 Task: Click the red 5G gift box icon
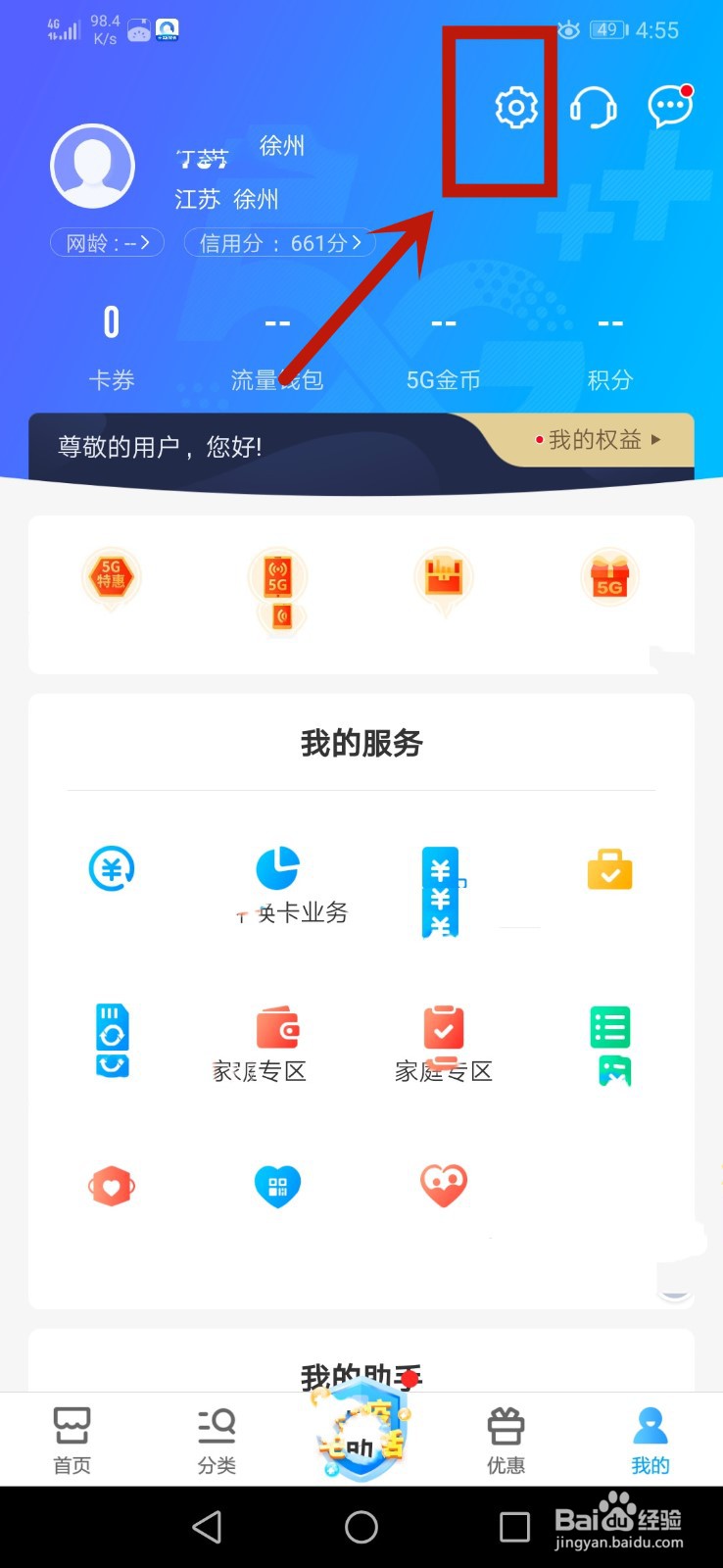609,578
